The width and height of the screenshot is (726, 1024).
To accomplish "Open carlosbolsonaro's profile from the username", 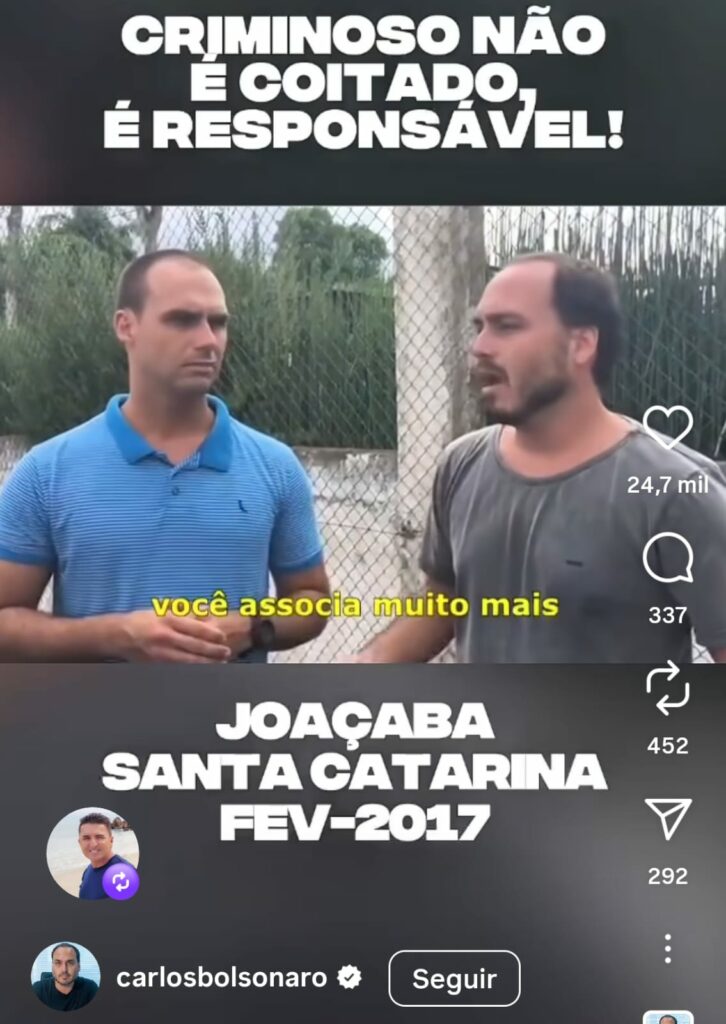I will (x=221, y=978).
